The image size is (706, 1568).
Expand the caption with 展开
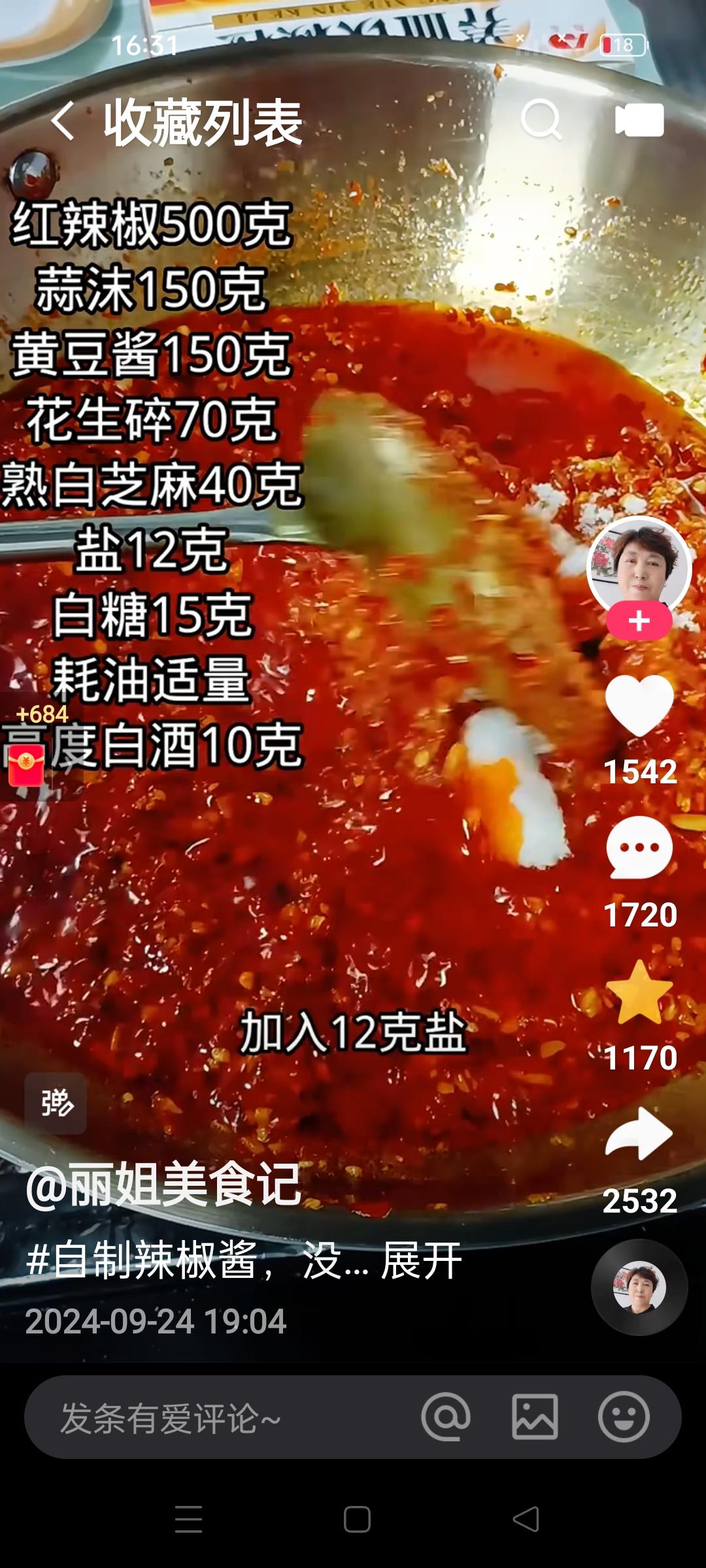pos(422,1261)
